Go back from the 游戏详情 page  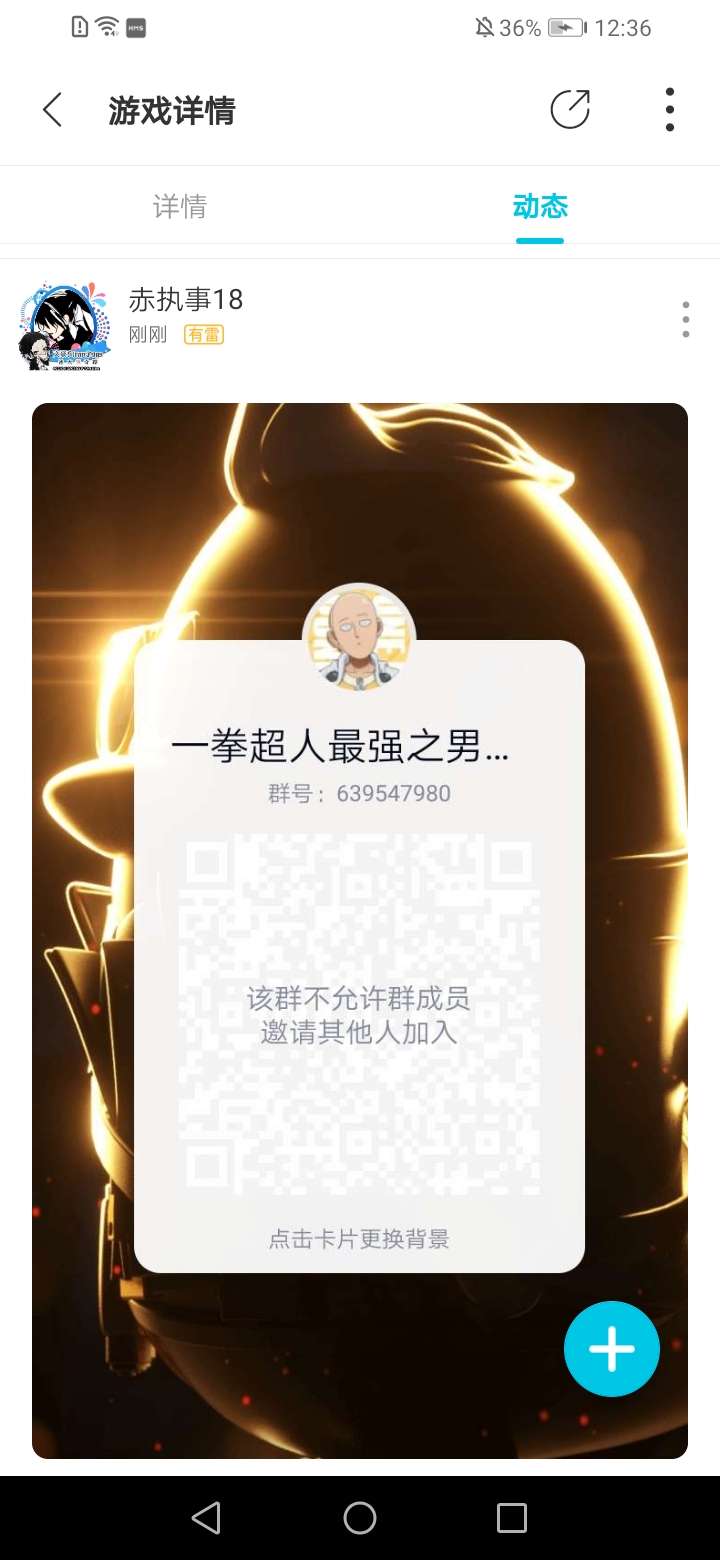click(x=53, y=110)
